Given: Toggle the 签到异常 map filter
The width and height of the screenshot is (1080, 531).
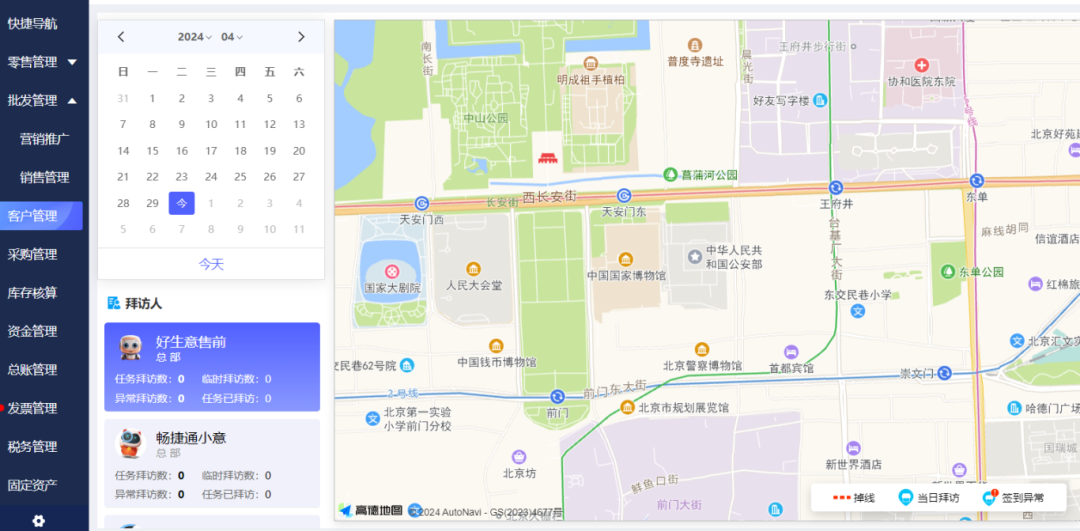Looking at the screenshot, I should point(1014,497).
